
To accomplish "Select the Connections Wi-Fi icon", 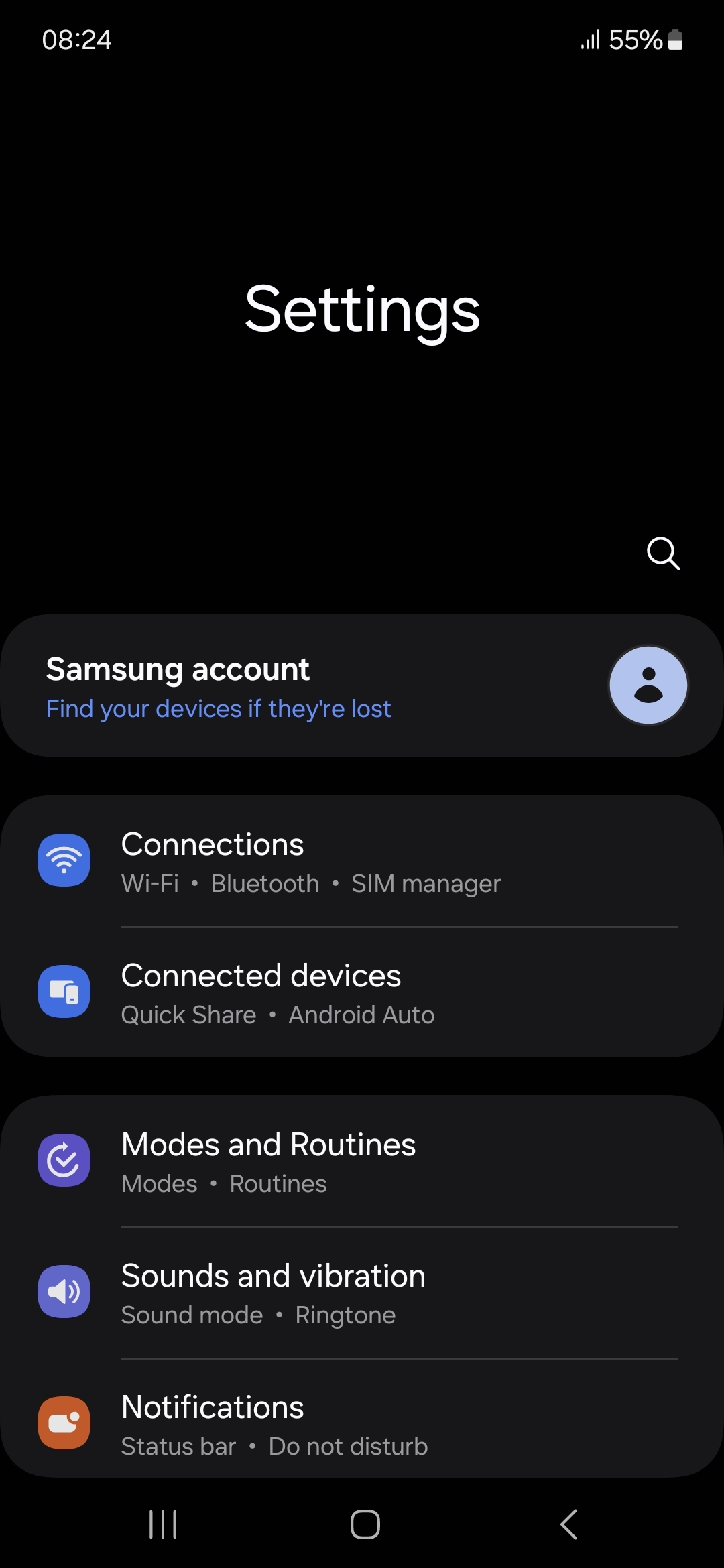I will 64,860.
